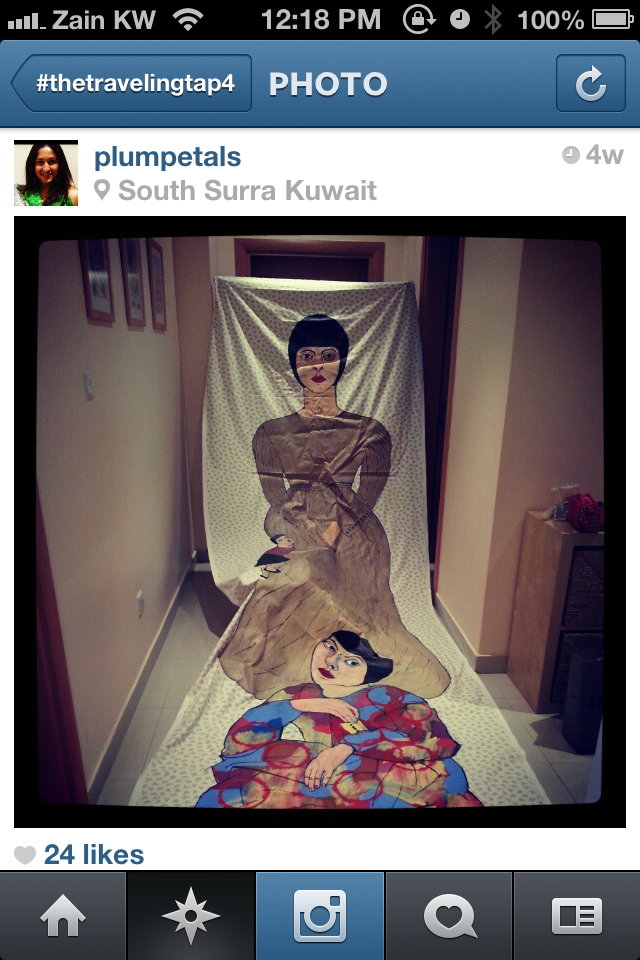View South Surra Kuwait location
640x960 pixels.
tap(246, 190)
